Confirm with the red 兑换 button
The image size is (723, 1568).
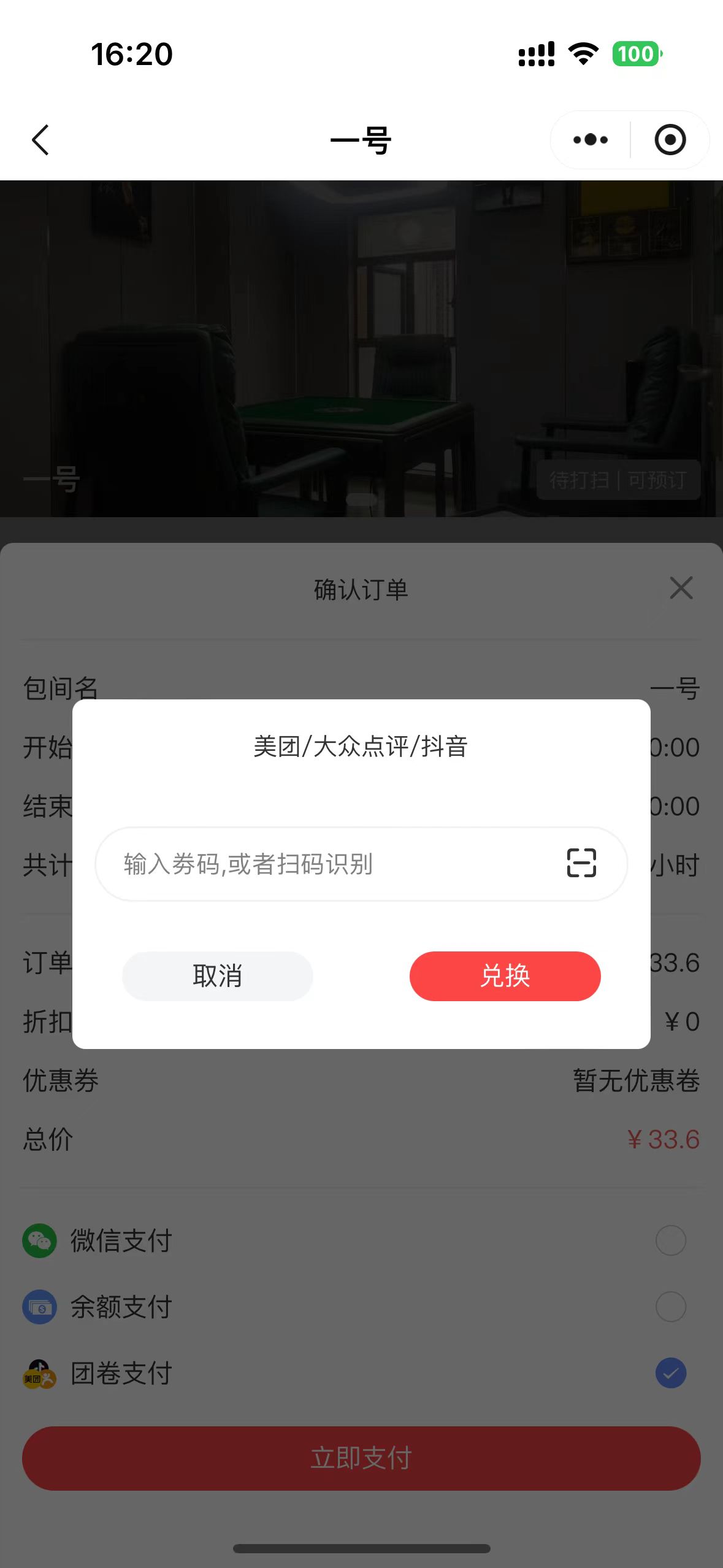coord(505,975)
